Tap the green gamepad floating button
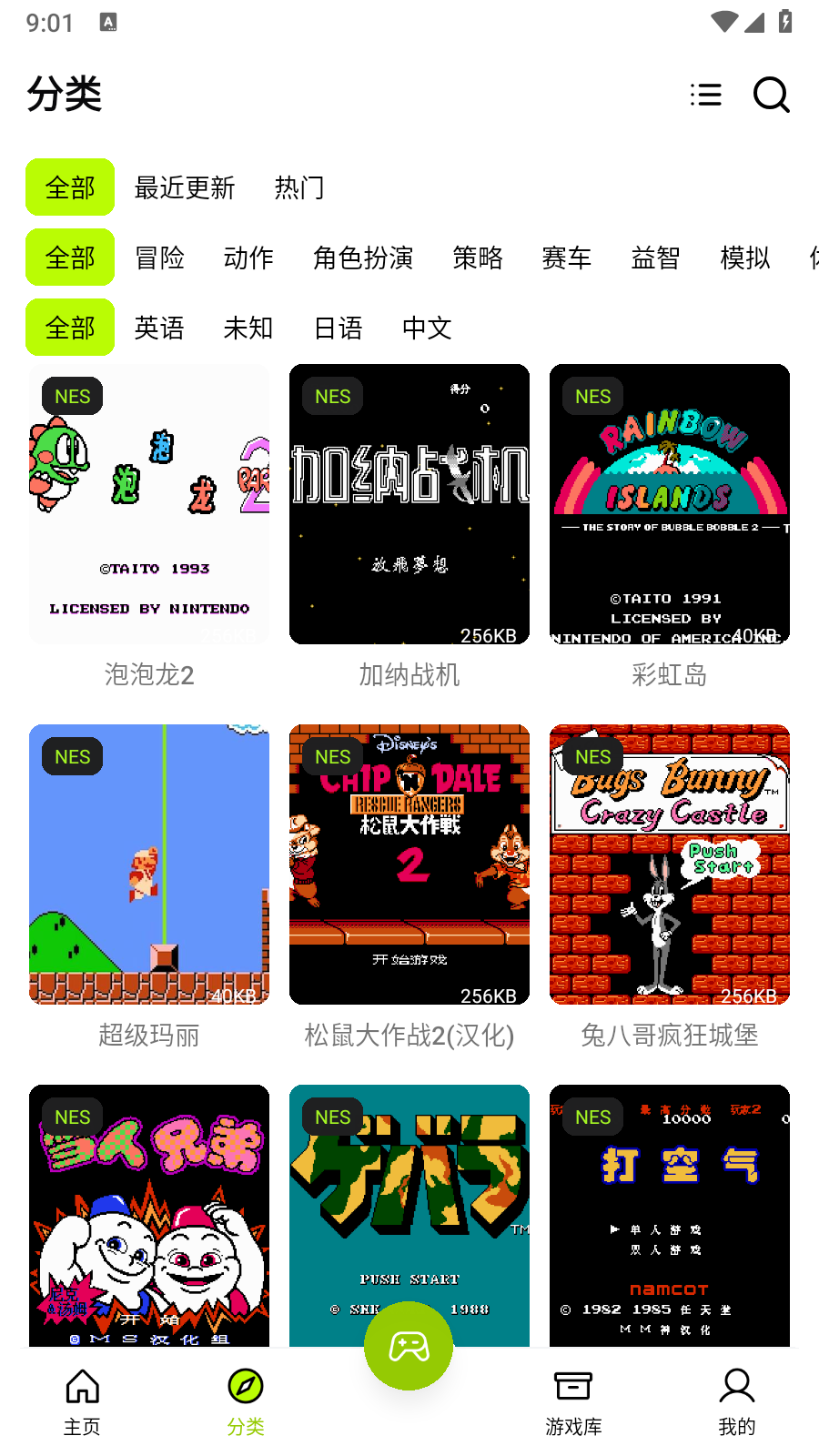 [409, 1346]
